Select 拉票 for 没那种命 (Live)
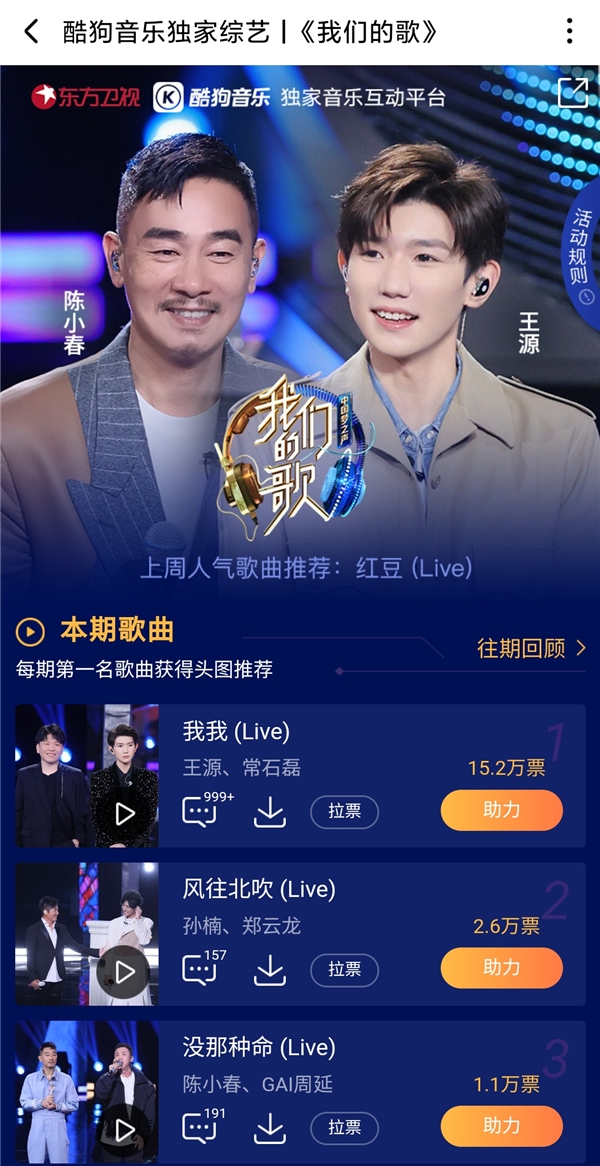Viewport: 600px width, 1166px height. tap(344, 1128)
